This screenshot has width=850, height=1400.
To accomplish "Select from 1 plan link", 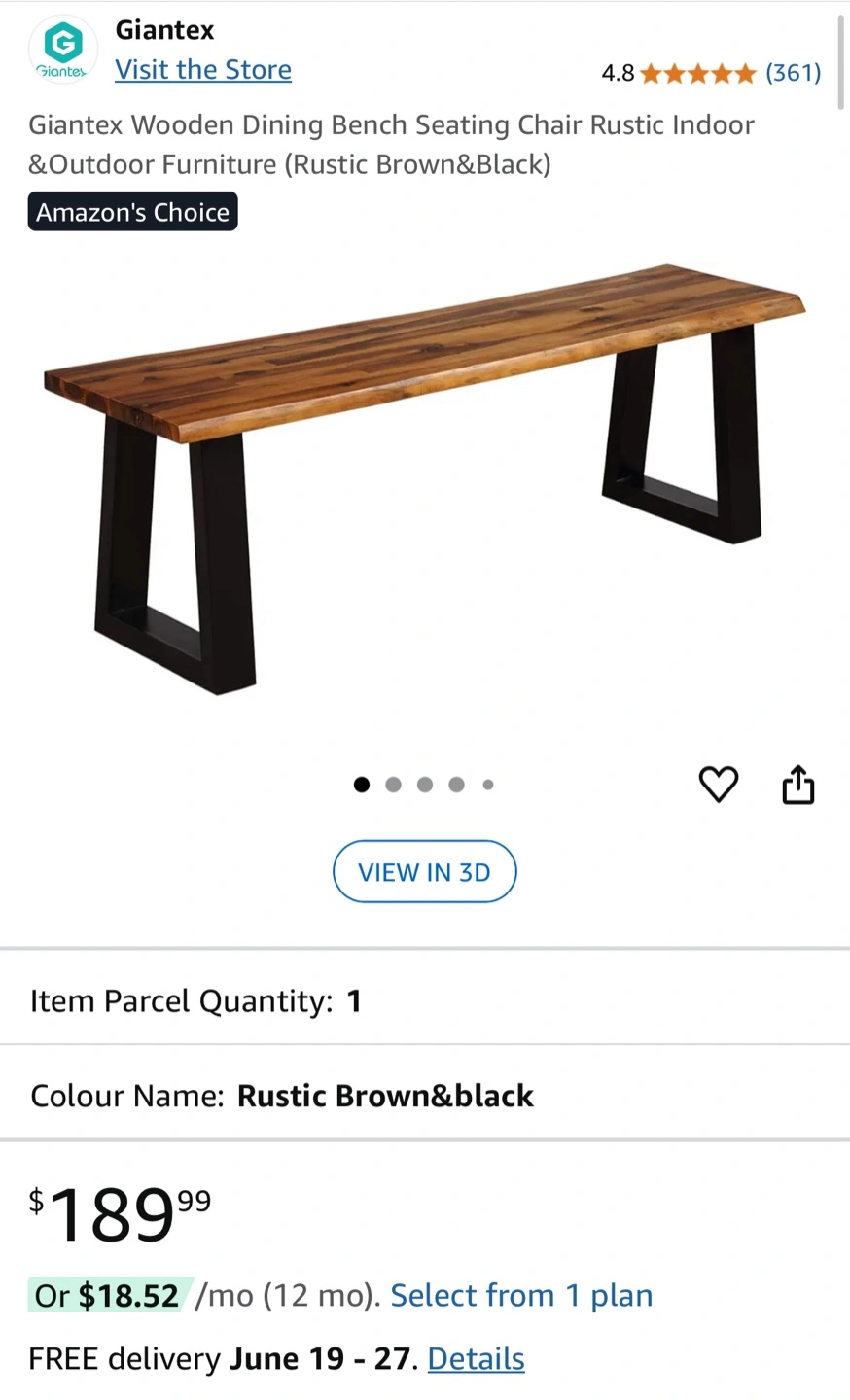I will (521, 1295).
